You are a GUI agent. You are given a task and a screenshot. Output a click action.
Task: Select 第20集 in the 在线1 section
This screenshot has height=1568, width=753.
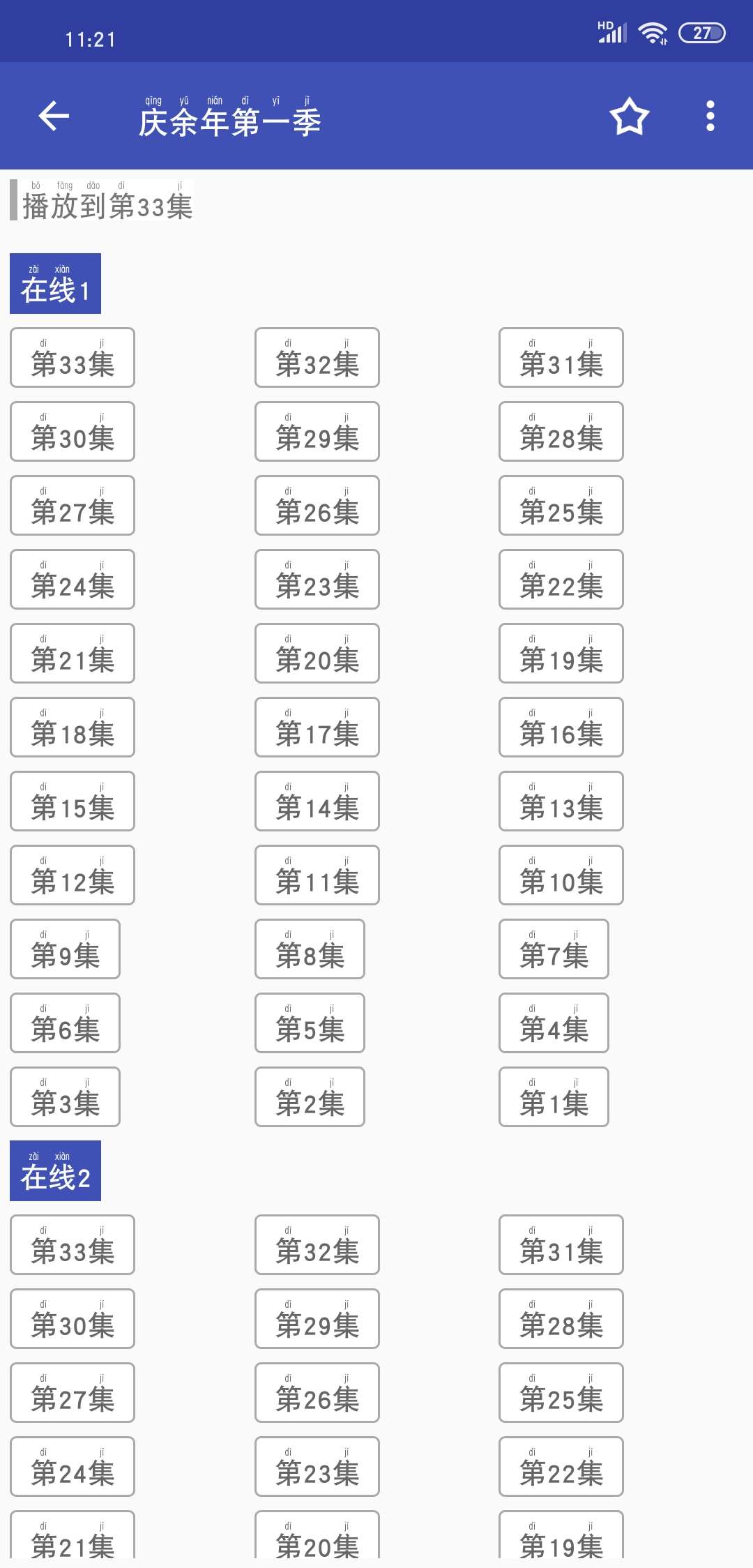coord(317,654)
